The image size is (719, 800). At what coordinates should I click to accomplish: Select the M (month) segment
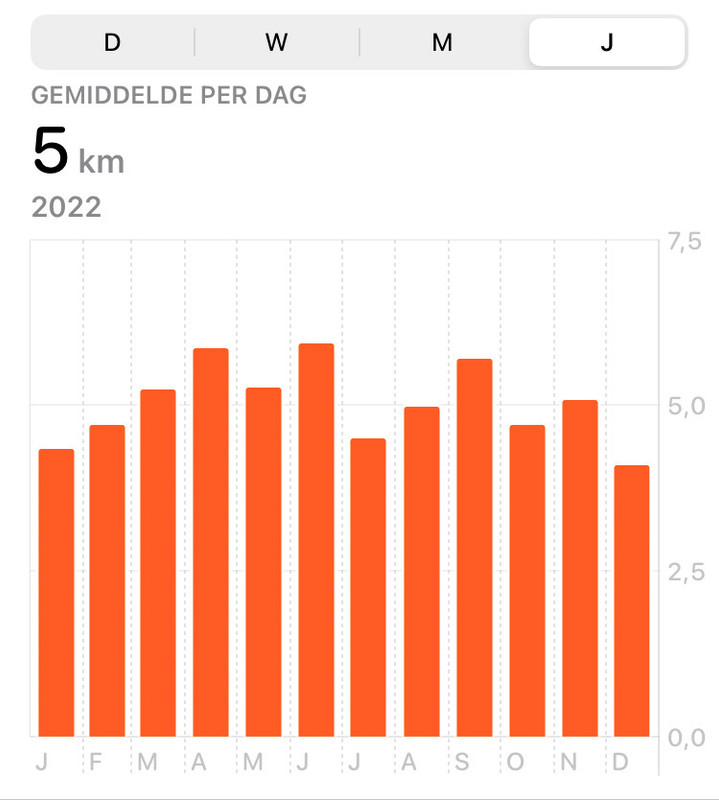442,42
